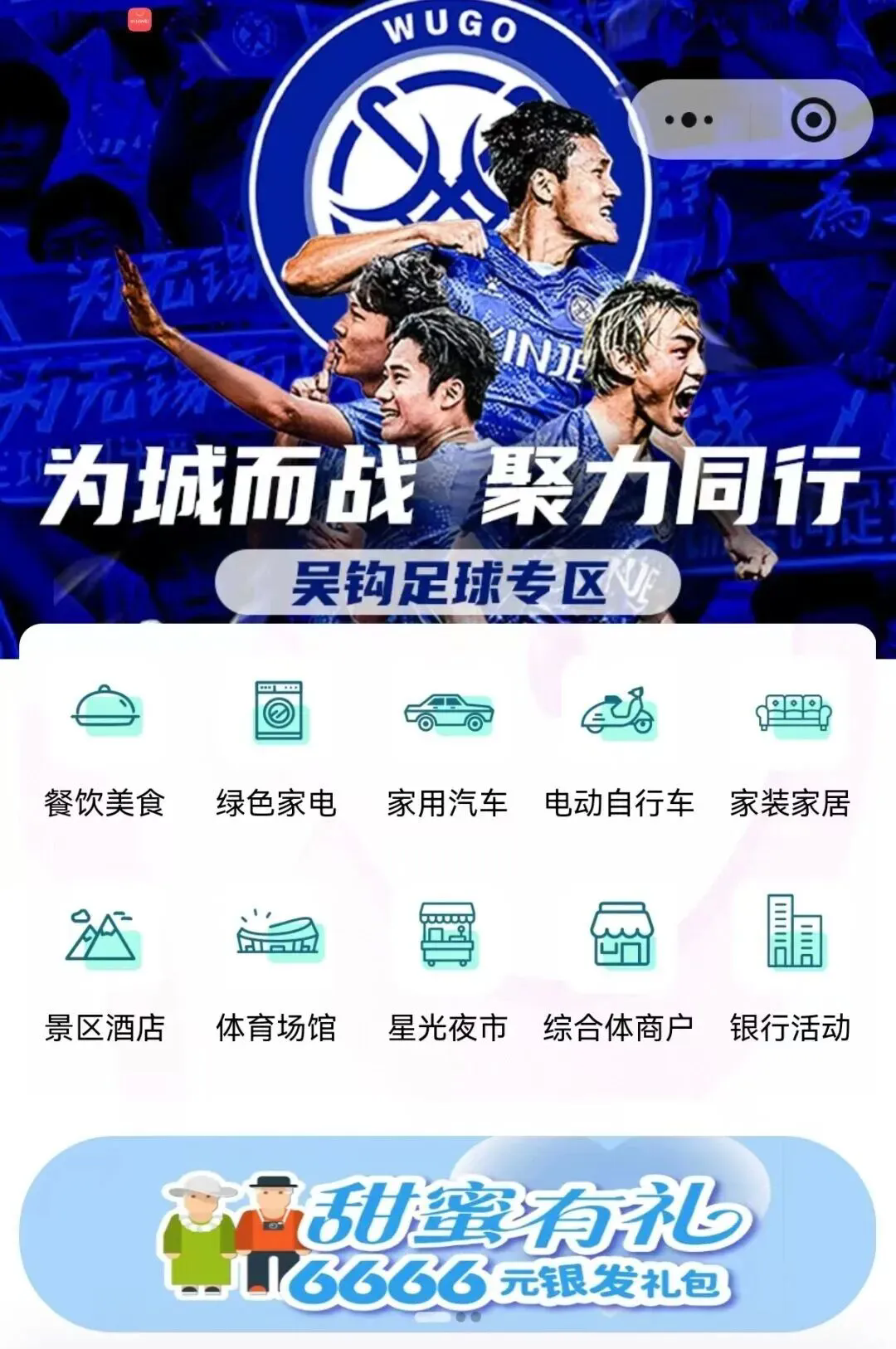Close the mini program with the circle button
This screenshot has height=1349, width=896.
tap(813, 120)
